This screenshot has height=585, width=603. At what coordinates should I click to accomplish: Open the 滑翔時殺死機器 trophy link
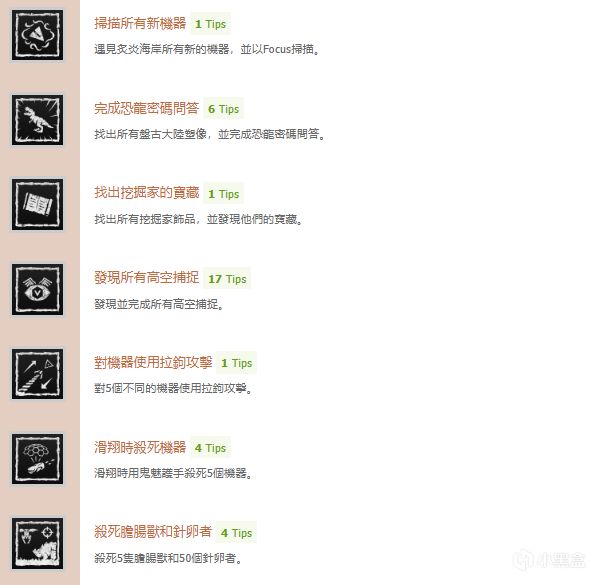pos(140,447)
